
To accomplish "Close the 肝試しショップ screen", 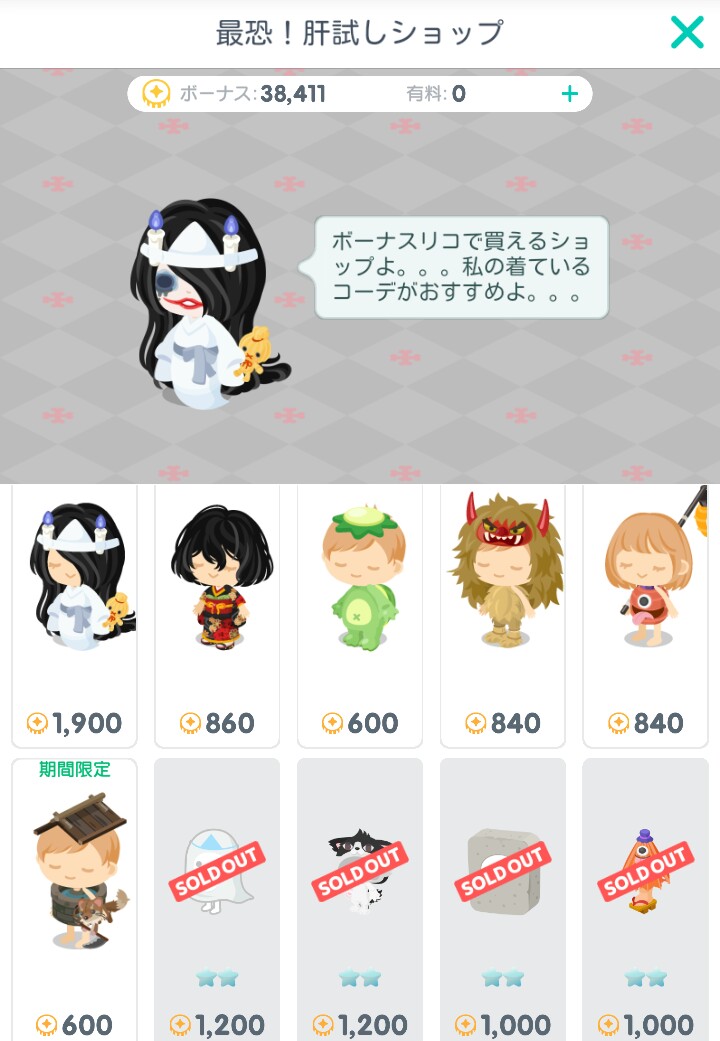I will (x=687, y=33).
